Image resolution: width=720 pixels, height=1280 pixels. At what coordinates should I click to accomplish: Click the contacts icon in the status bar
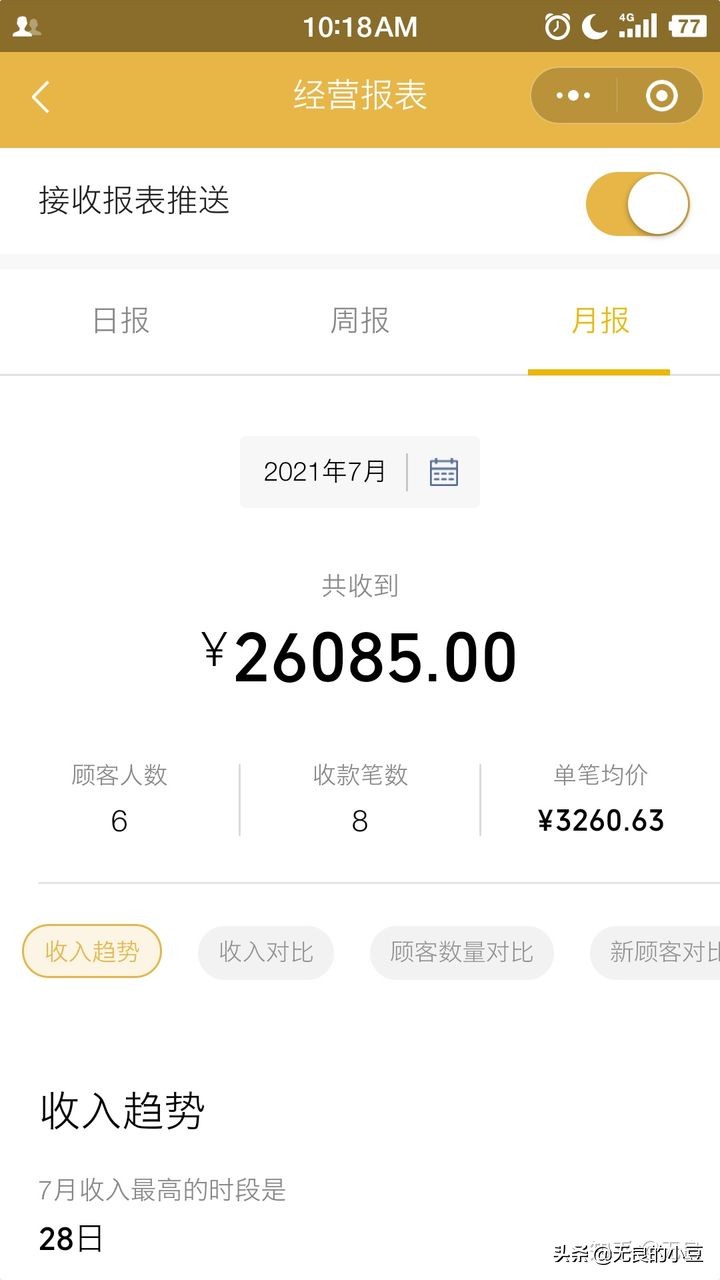click(x=28, y=24)
